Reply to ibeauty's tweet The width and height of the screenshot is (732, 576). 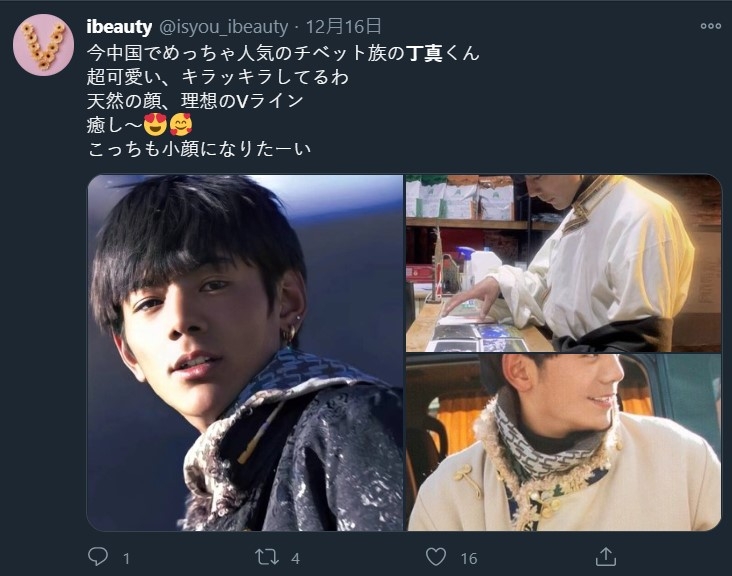click(98, 557)
